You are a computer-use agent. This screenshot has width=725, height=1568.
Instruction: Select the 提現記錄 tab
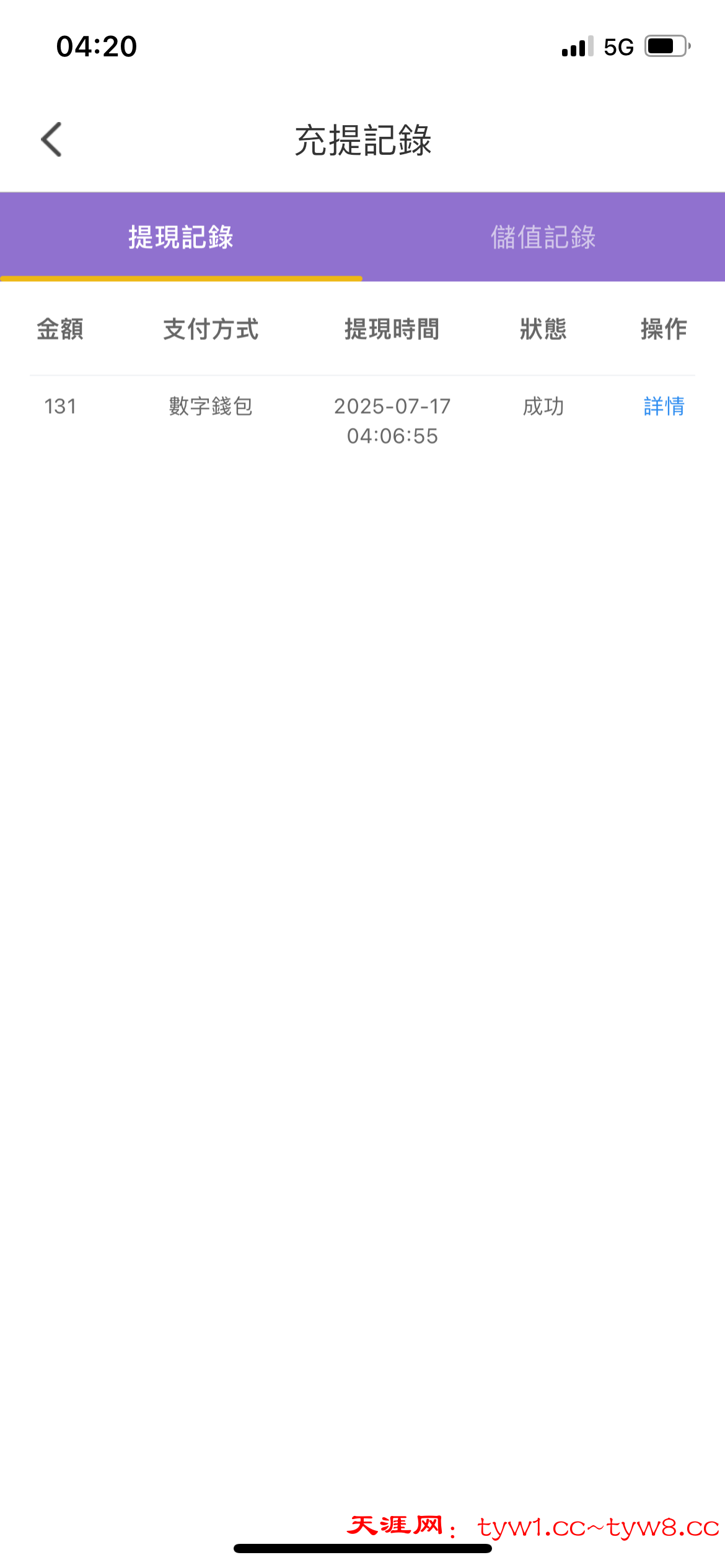click(181, 237)
